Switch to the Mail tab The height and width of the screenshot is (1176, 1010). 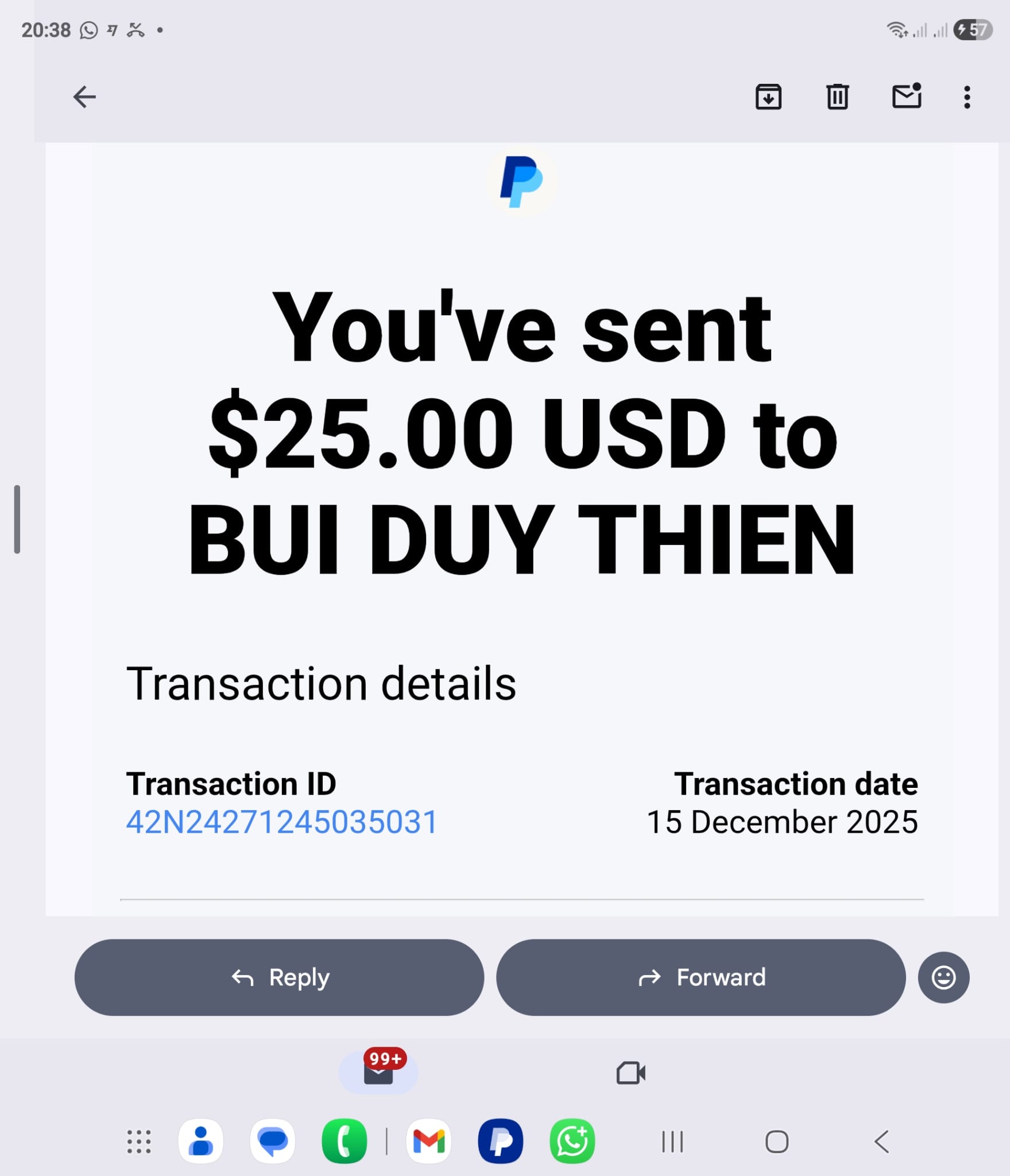click(378, 1072)
